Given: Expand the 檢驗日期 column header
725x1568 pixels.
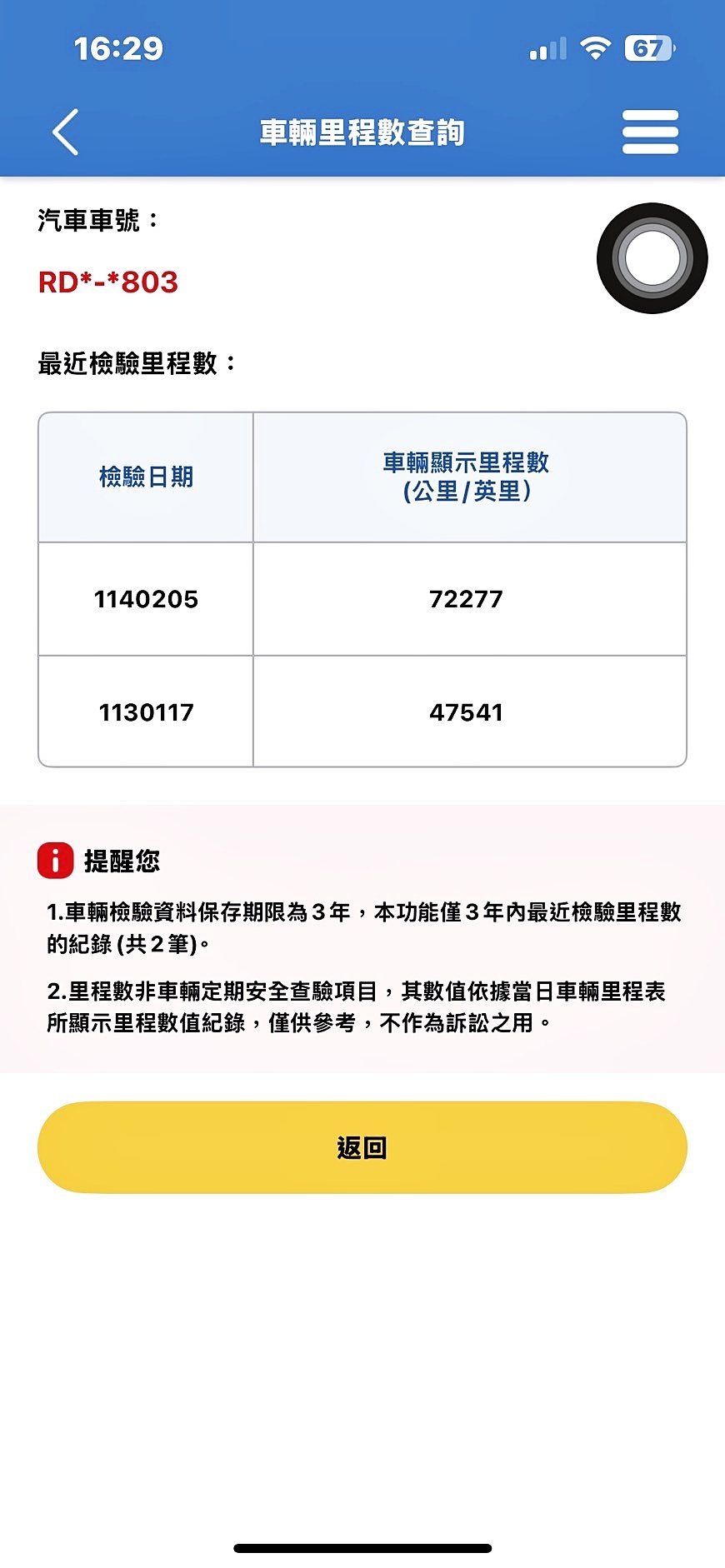Looking at the screenshot, I should [147, 476].
